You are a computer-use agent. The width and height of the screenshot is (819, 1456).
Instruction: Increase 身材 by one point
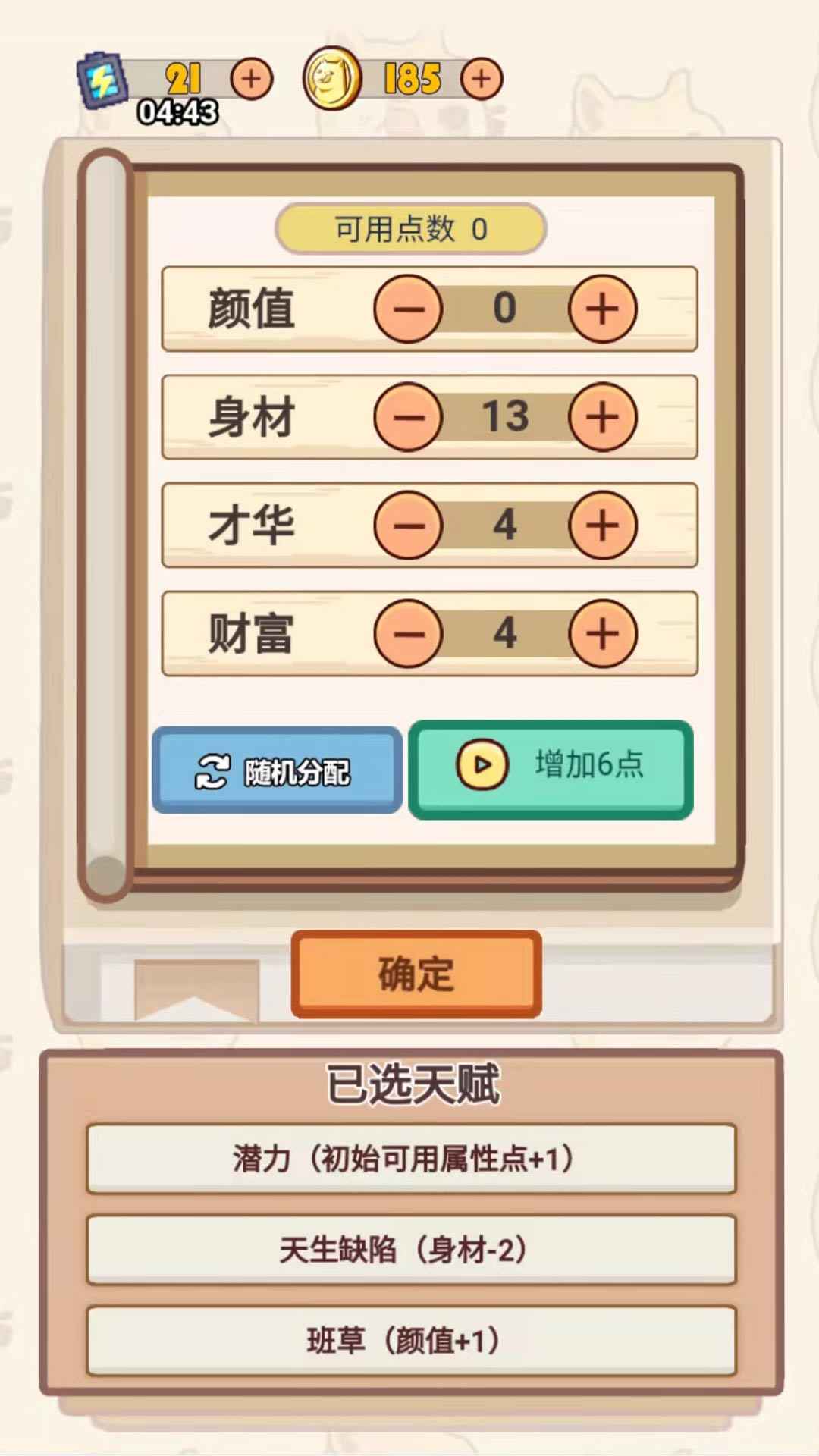click(603, 417)
